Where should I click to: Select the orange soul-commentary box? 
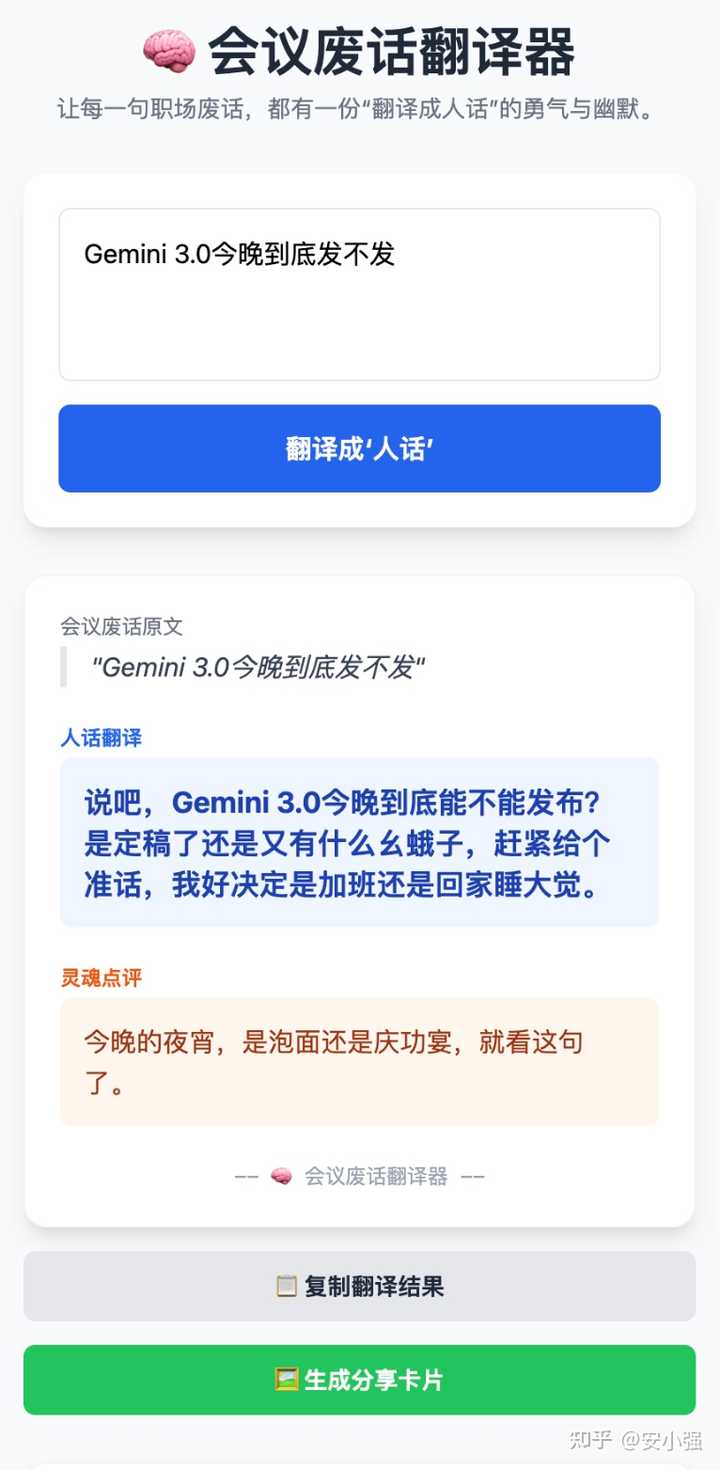coord(359,1061)
